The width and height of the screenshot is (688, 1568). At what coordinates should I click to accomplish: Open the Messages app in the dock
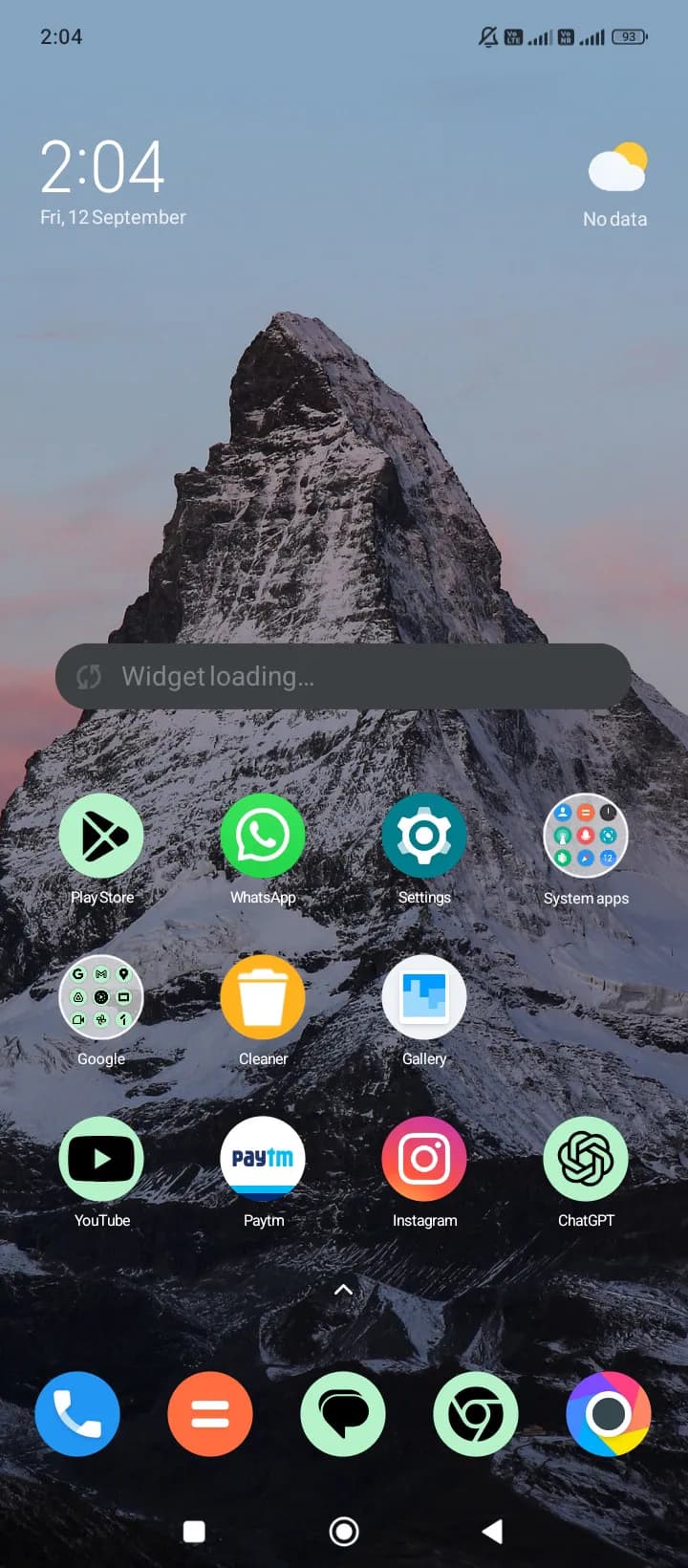[x=343, y=1414]
